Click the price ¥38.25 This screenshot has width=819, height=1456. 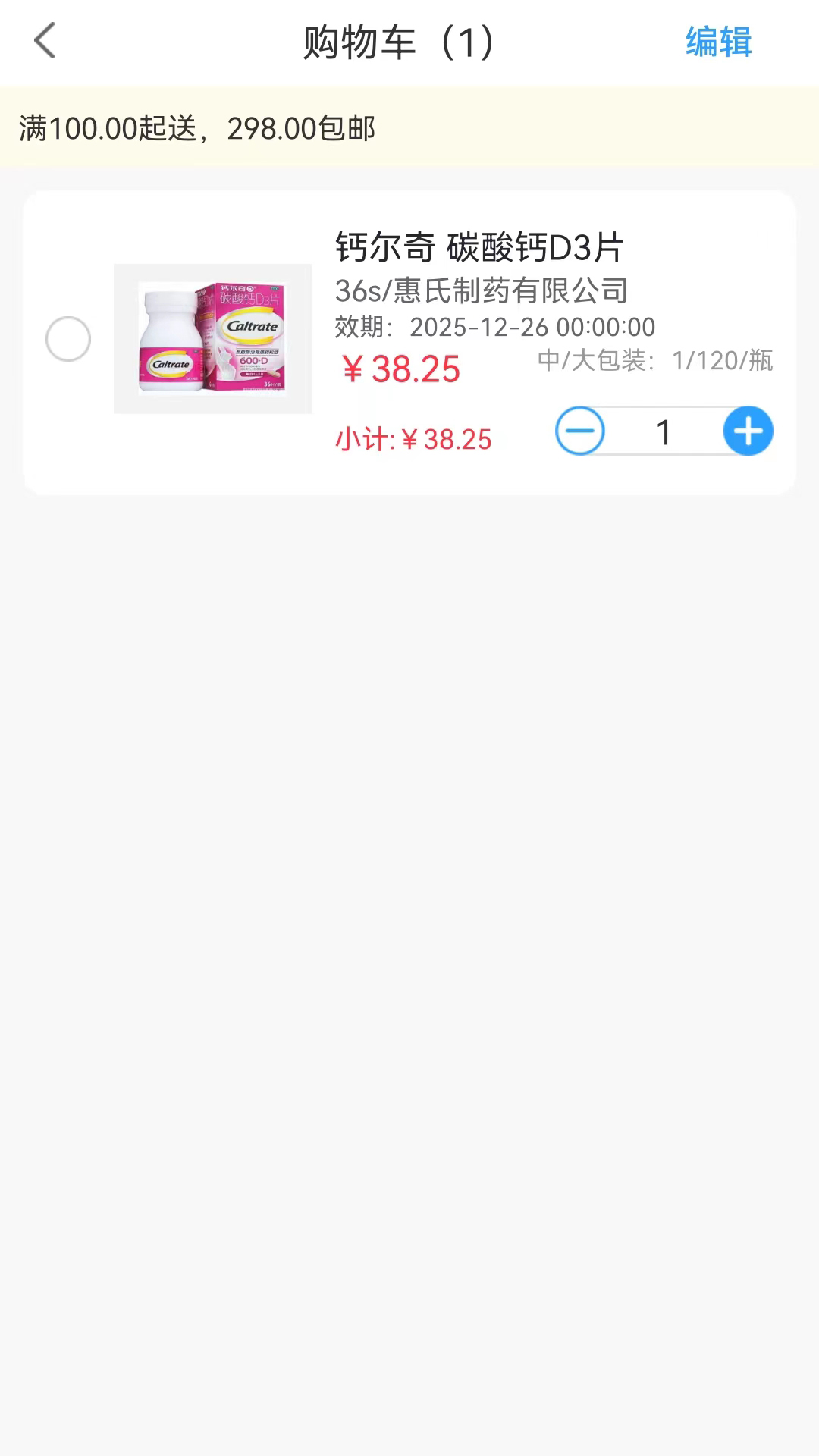tap(400, 369)
